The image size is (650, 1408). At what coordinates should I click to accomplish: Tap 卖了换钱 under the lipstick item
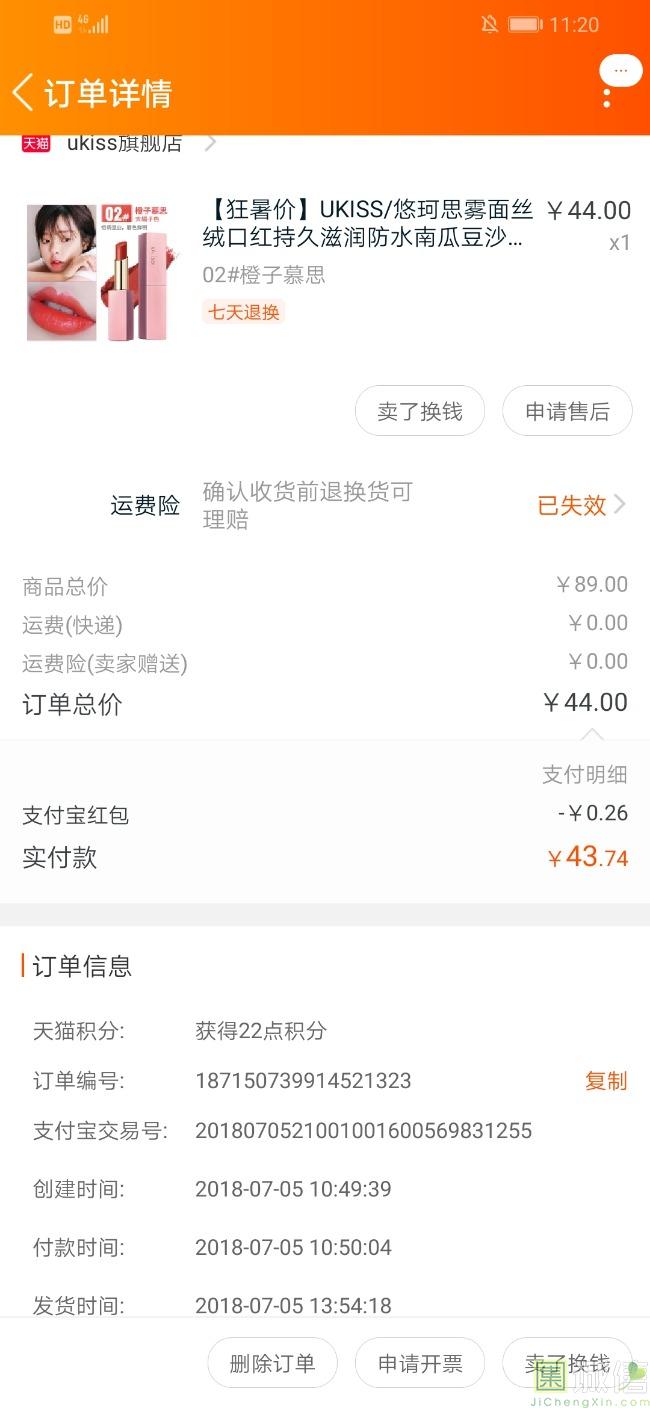(x=420, y=411)
